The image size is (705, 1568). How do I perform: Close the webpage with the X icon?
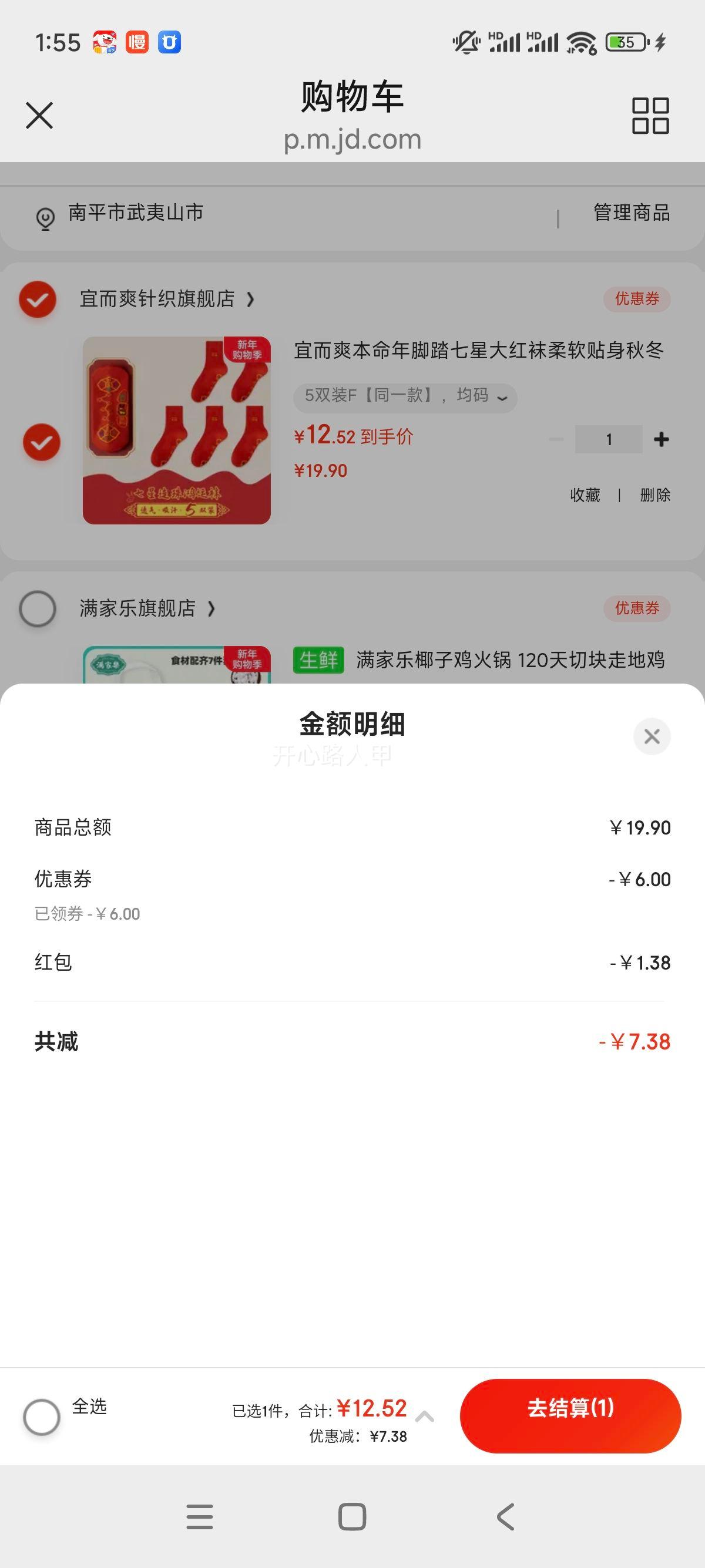[39, 116]
